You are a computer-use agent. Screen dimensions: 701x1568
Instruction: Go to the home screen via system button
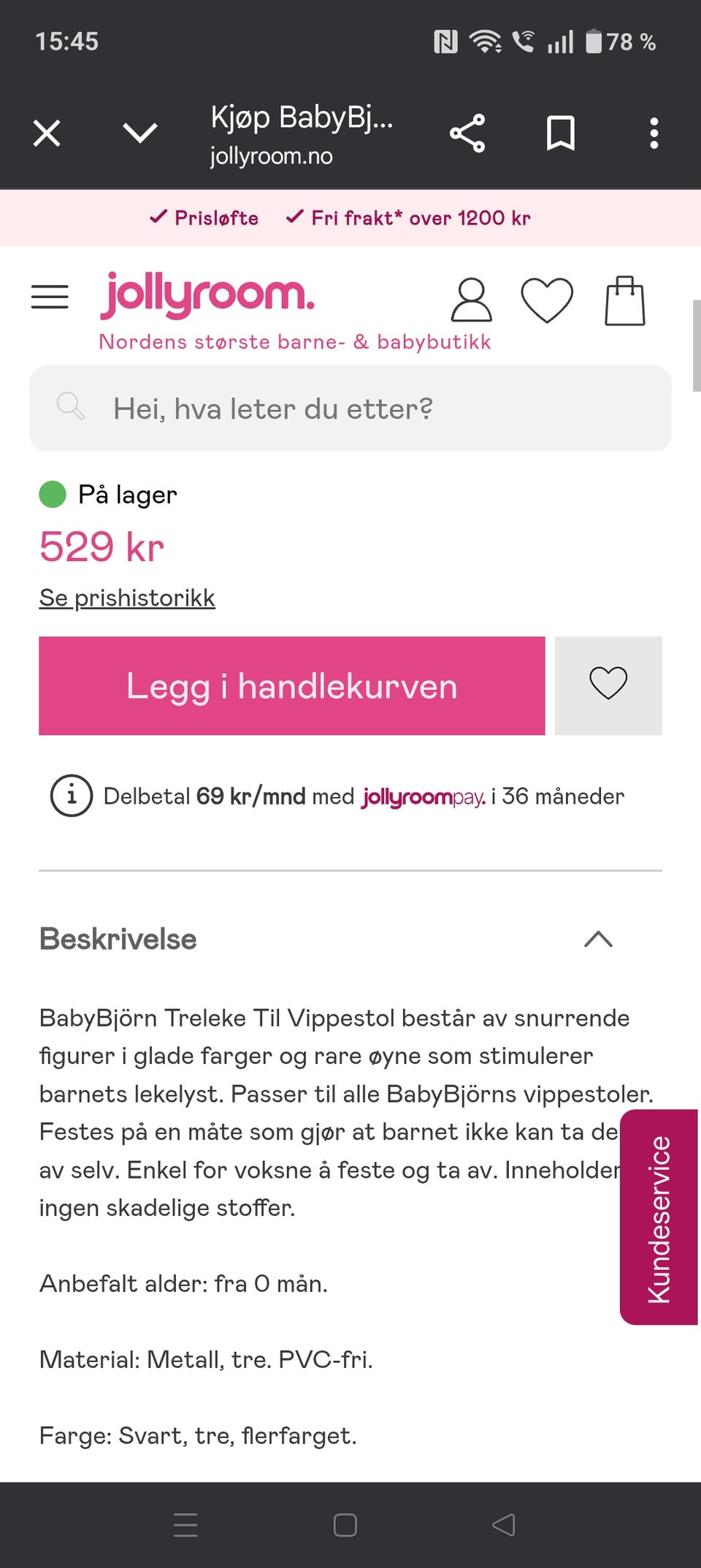(345, 1525)
